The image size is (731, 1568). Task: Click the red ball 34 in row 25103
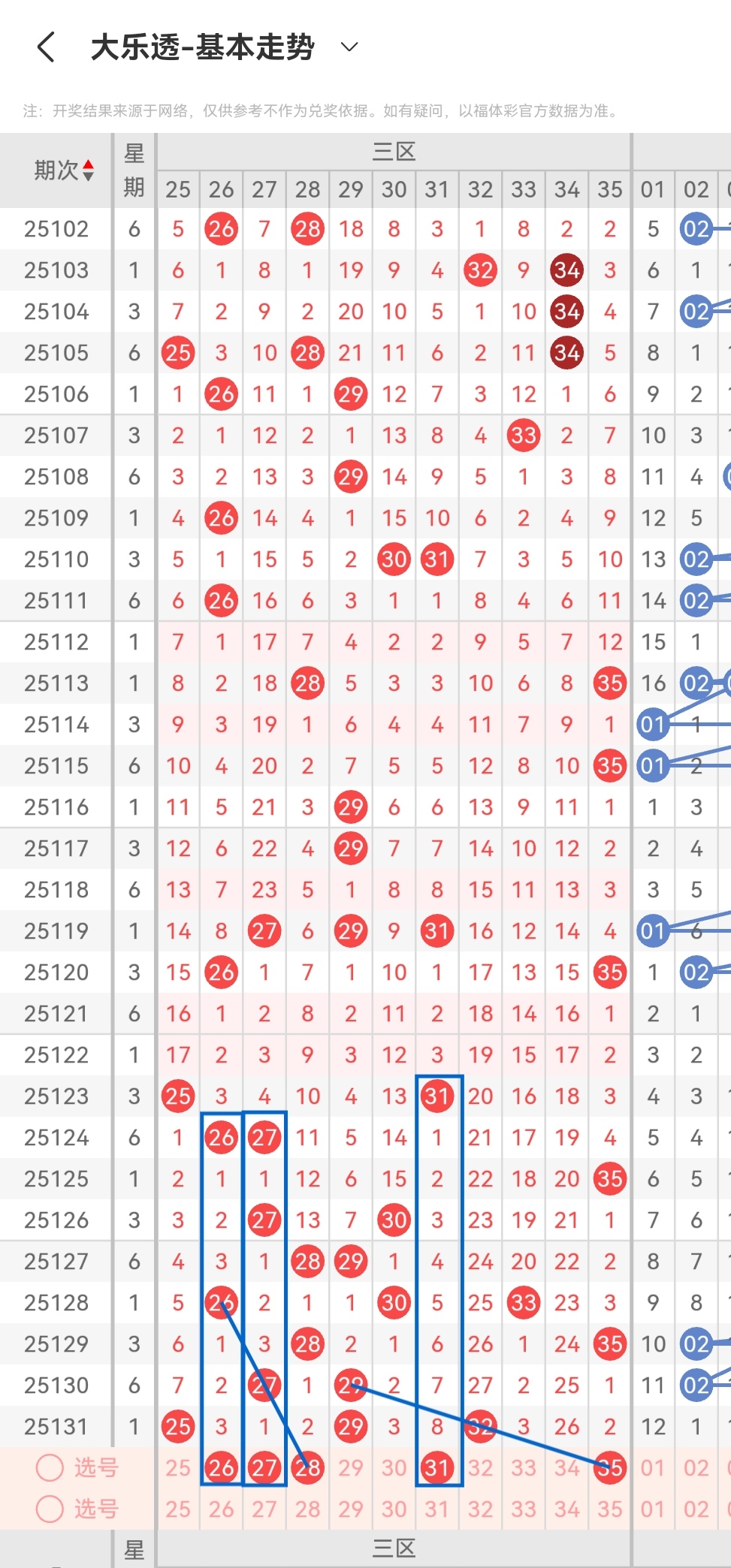pyautogui.click(x=566, y=270)
